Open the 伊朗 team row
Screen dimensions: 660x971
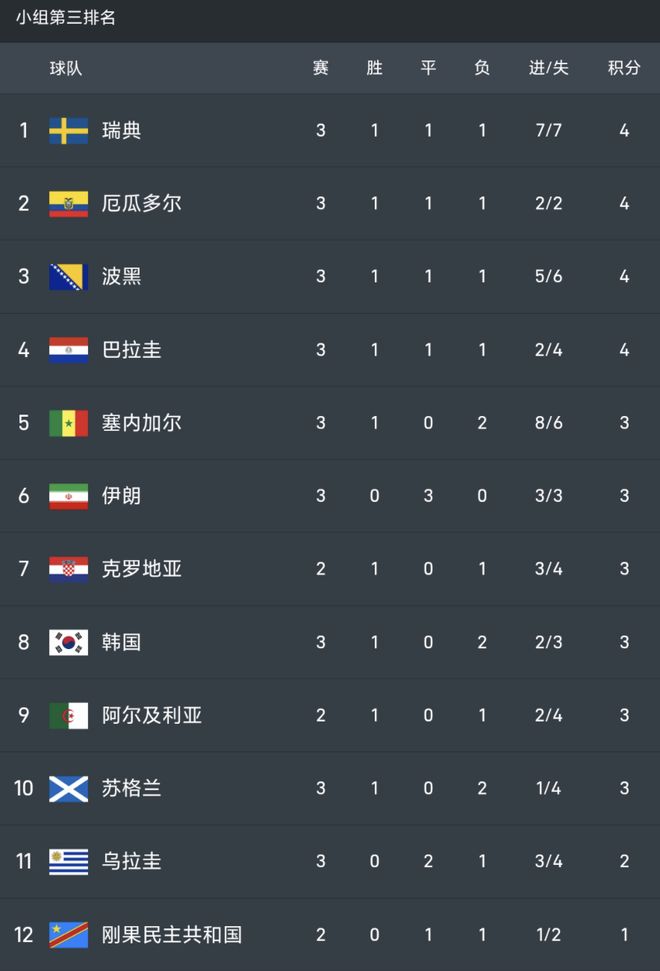[330, 495]
